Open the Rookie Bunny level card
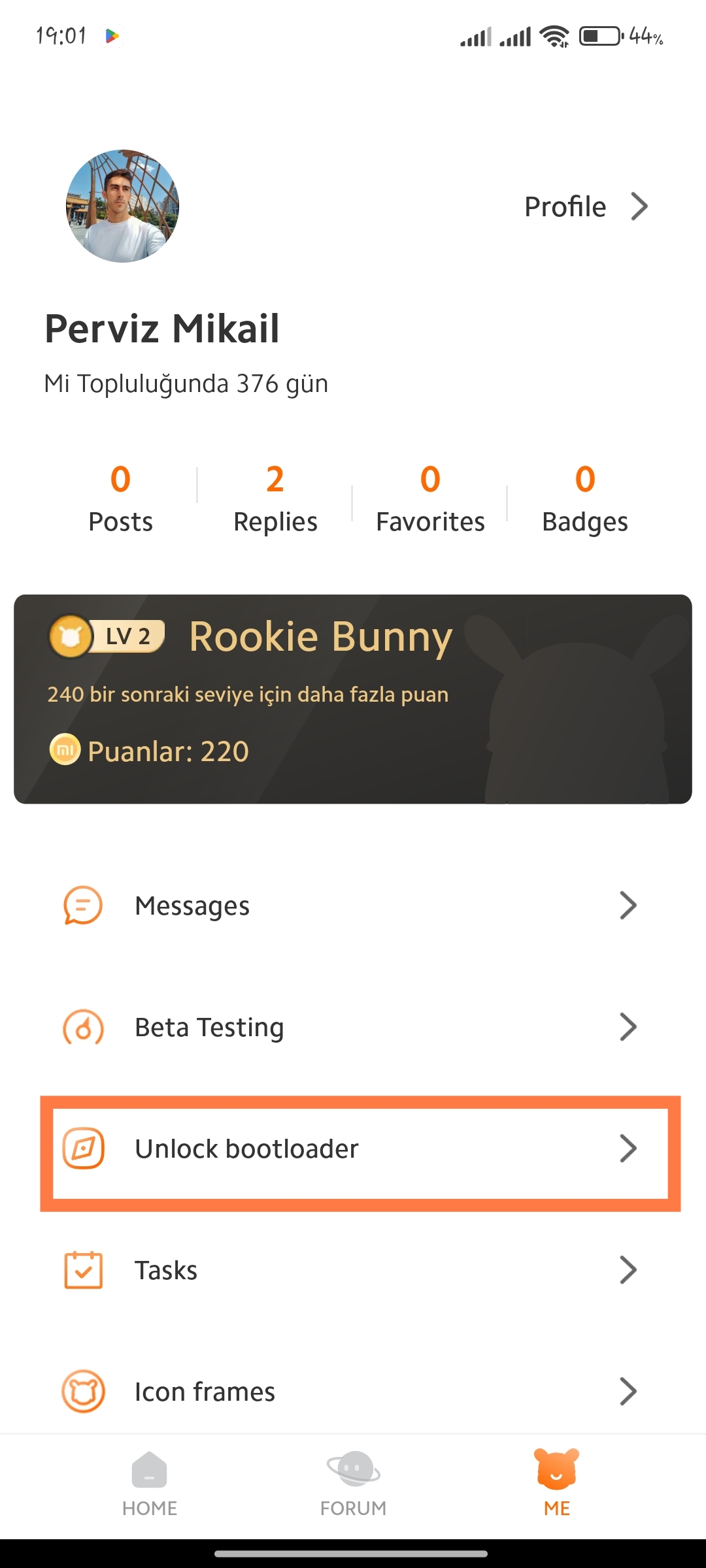The image size is (706, 1568). coord(353,699)
